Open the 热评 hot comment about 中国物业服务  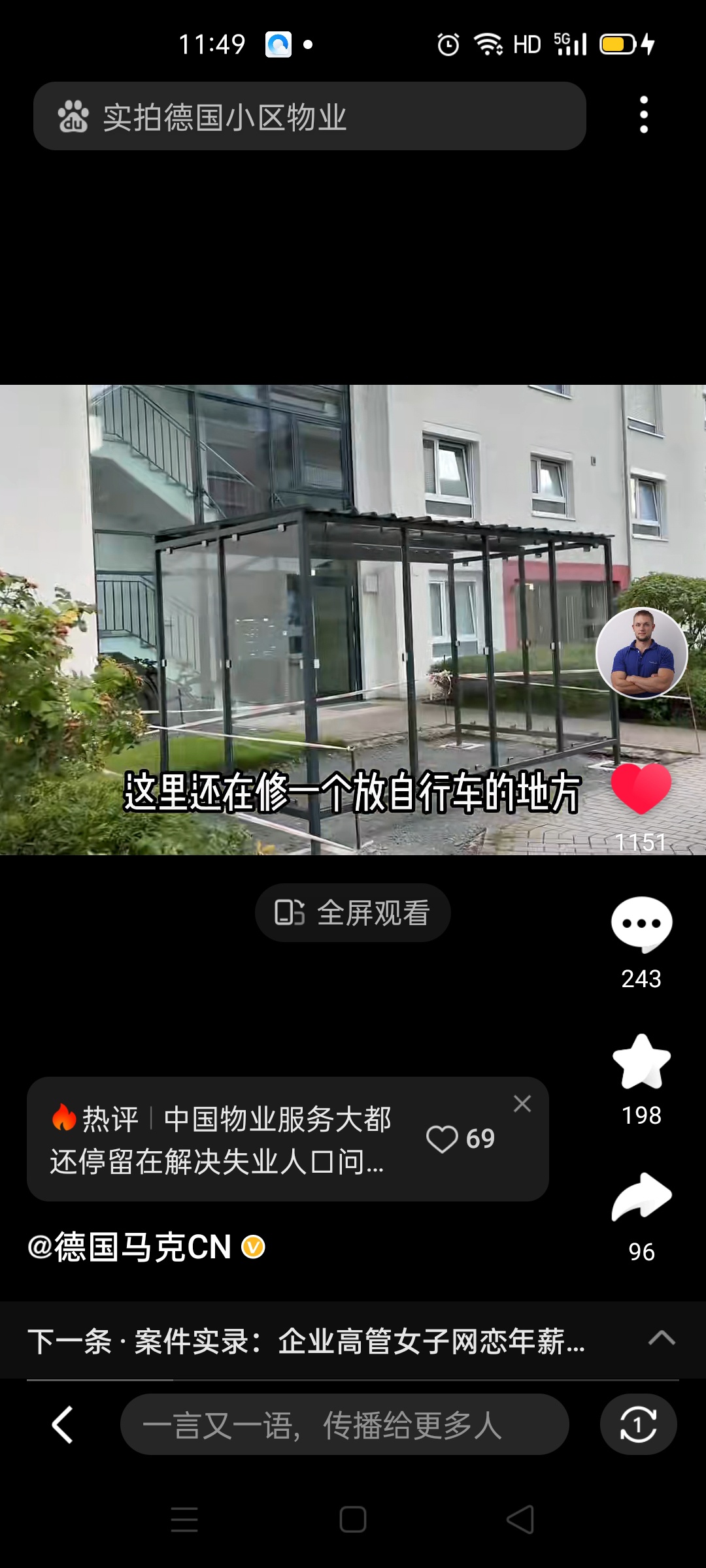pos(222,1139)
